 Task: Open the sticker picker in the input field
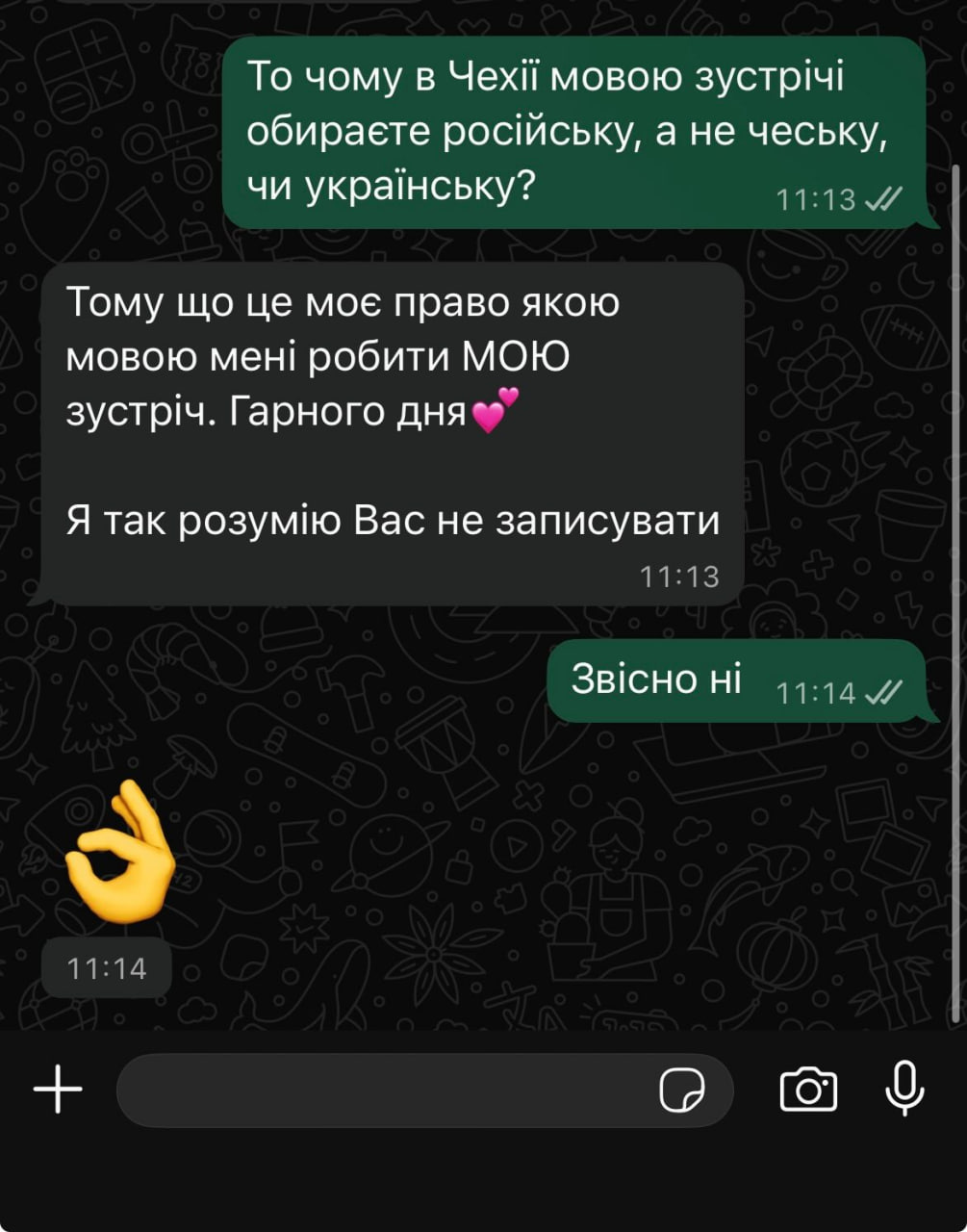pyautogui.click(x=681, y=1091)
